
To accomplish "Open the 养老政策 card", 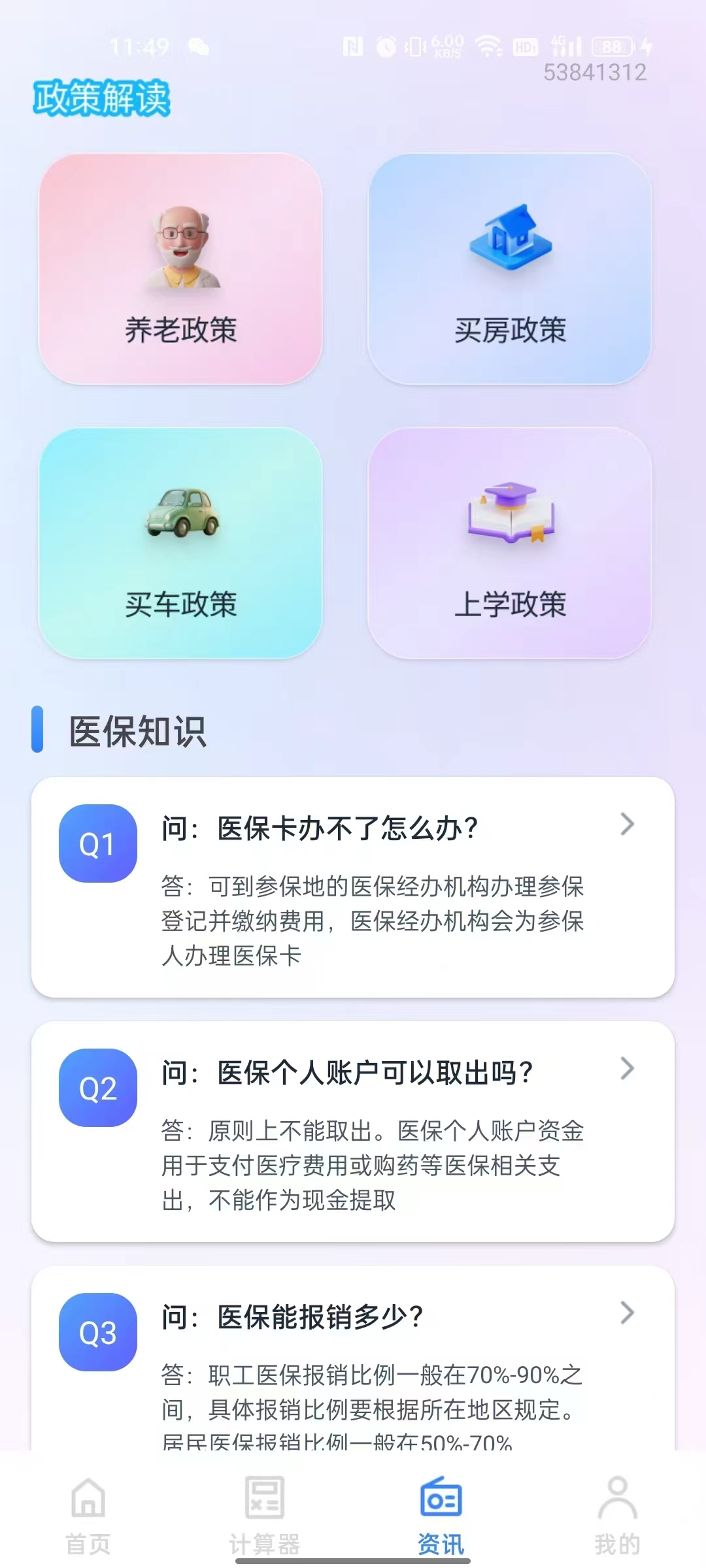I will [x=180, y=269].
